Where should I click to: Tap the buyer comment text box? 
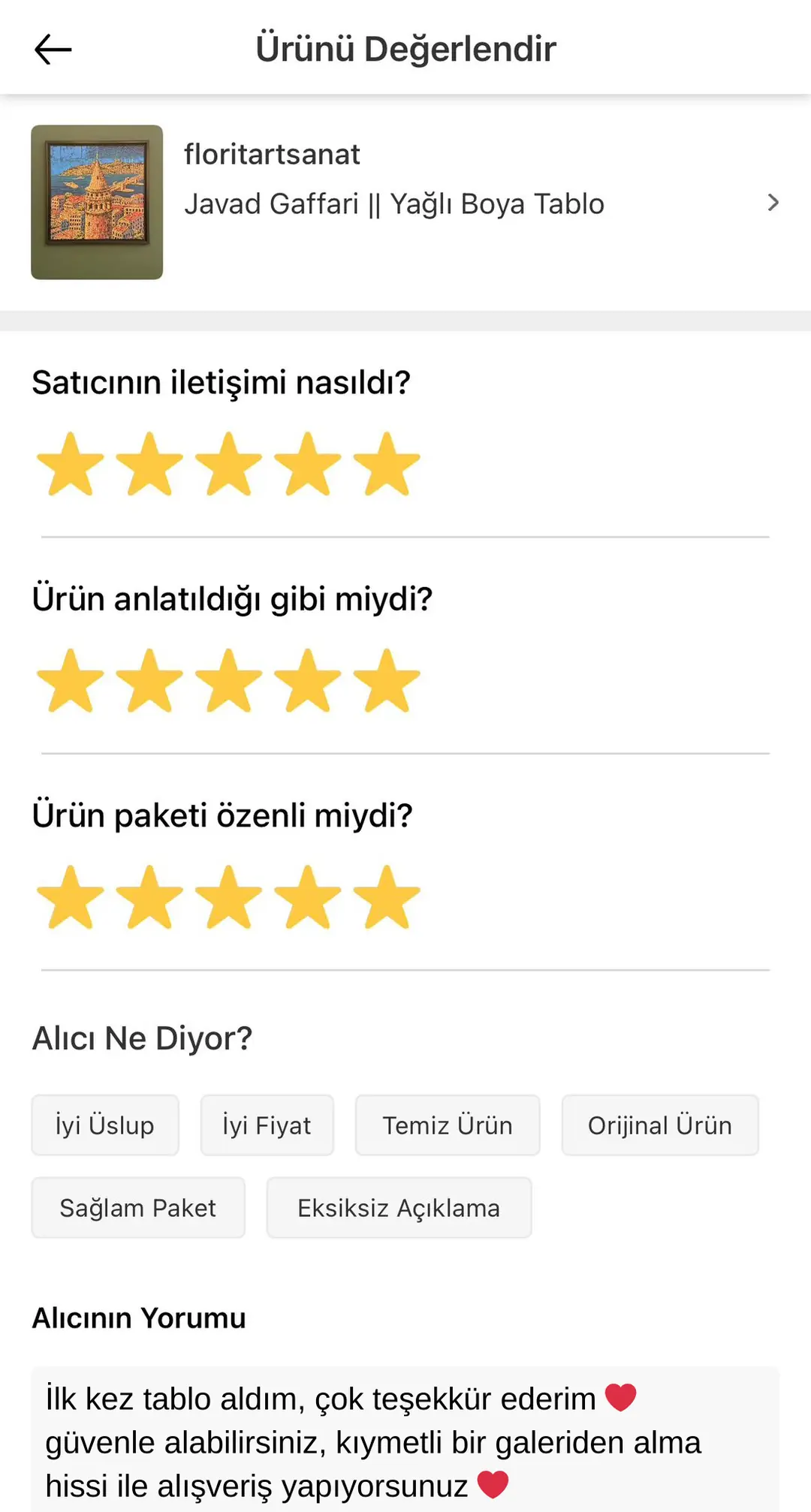[x=405, y=1441]
